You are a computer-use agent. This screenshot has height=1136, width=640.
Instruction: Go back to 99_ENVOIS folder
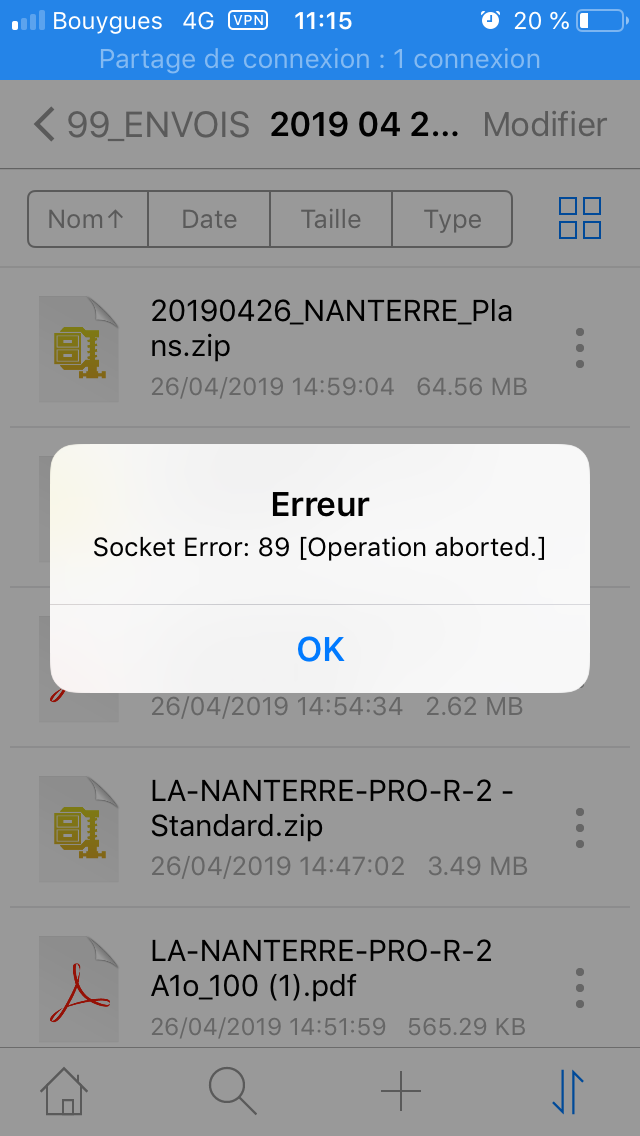click(x=140, y=125)
